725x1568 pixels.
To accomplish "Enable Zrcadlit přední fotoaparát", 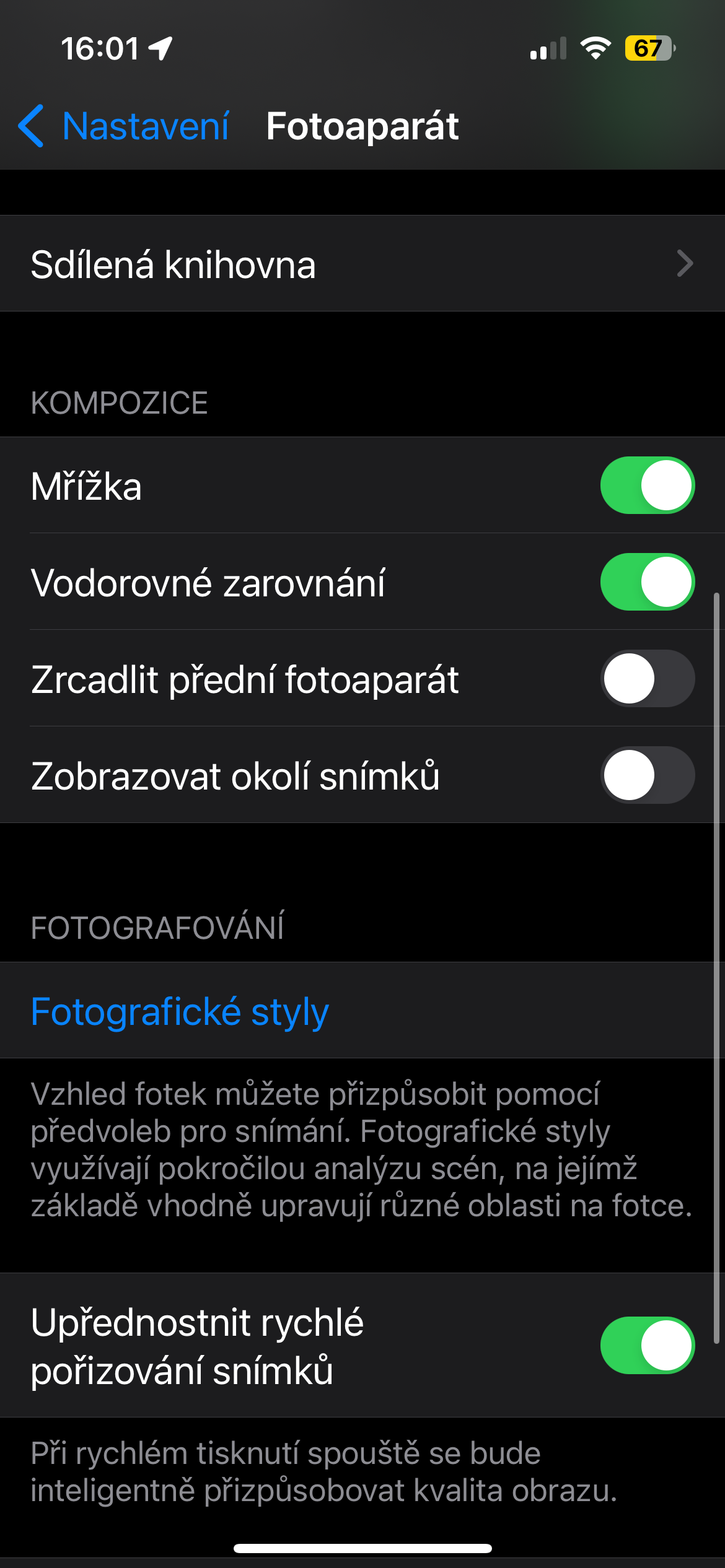I will [647, 679].
